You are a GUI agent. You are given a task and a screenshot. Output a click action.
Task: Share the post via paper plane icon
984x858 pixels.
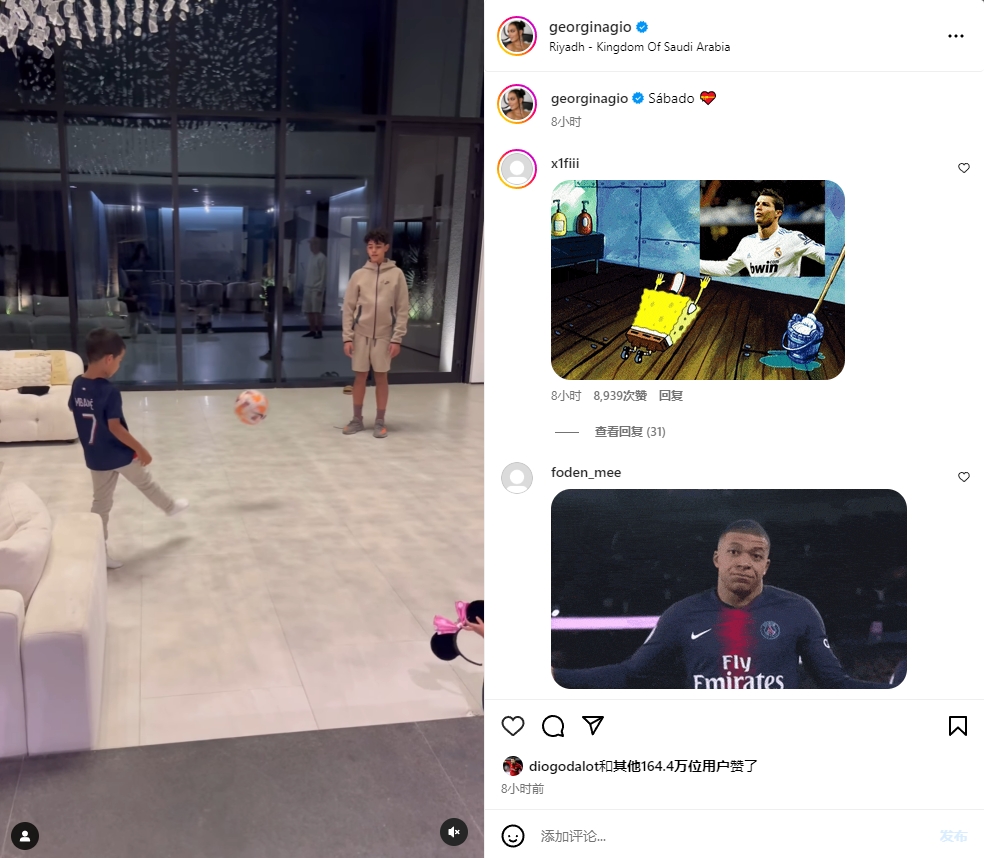pyautogui.click(x=593, y=726)
